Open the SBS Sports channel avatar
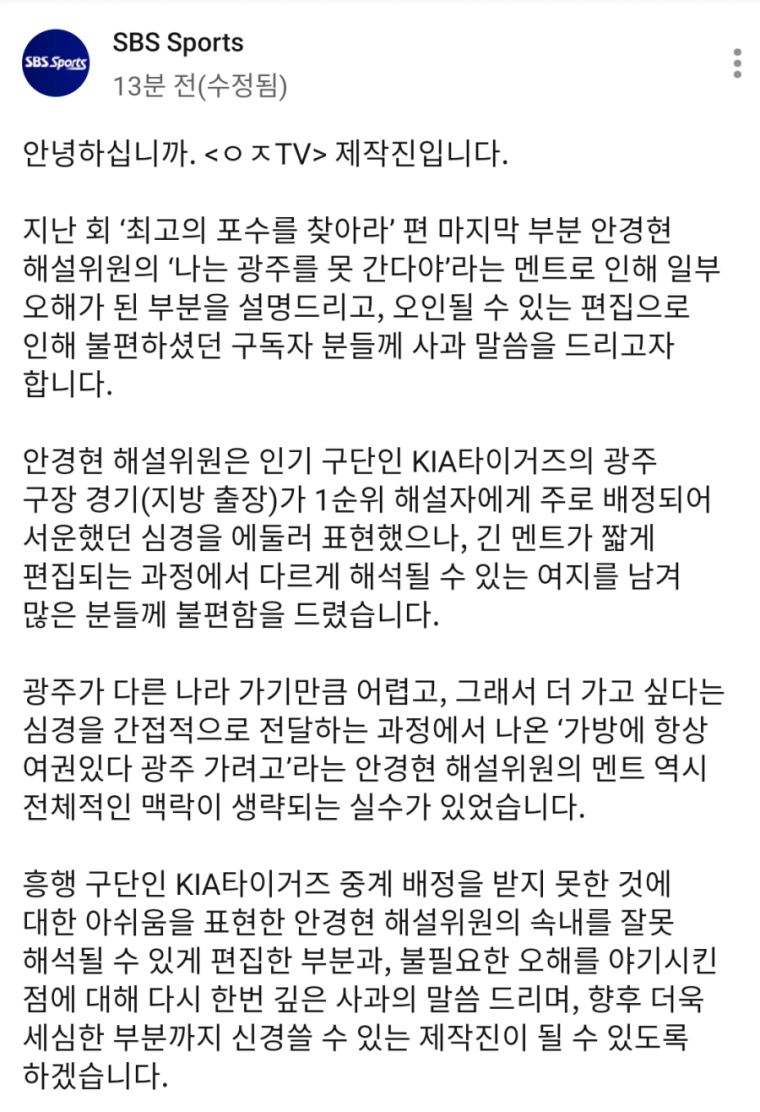The height and width of the screenshot is (1112, 760). pos(56,62)
